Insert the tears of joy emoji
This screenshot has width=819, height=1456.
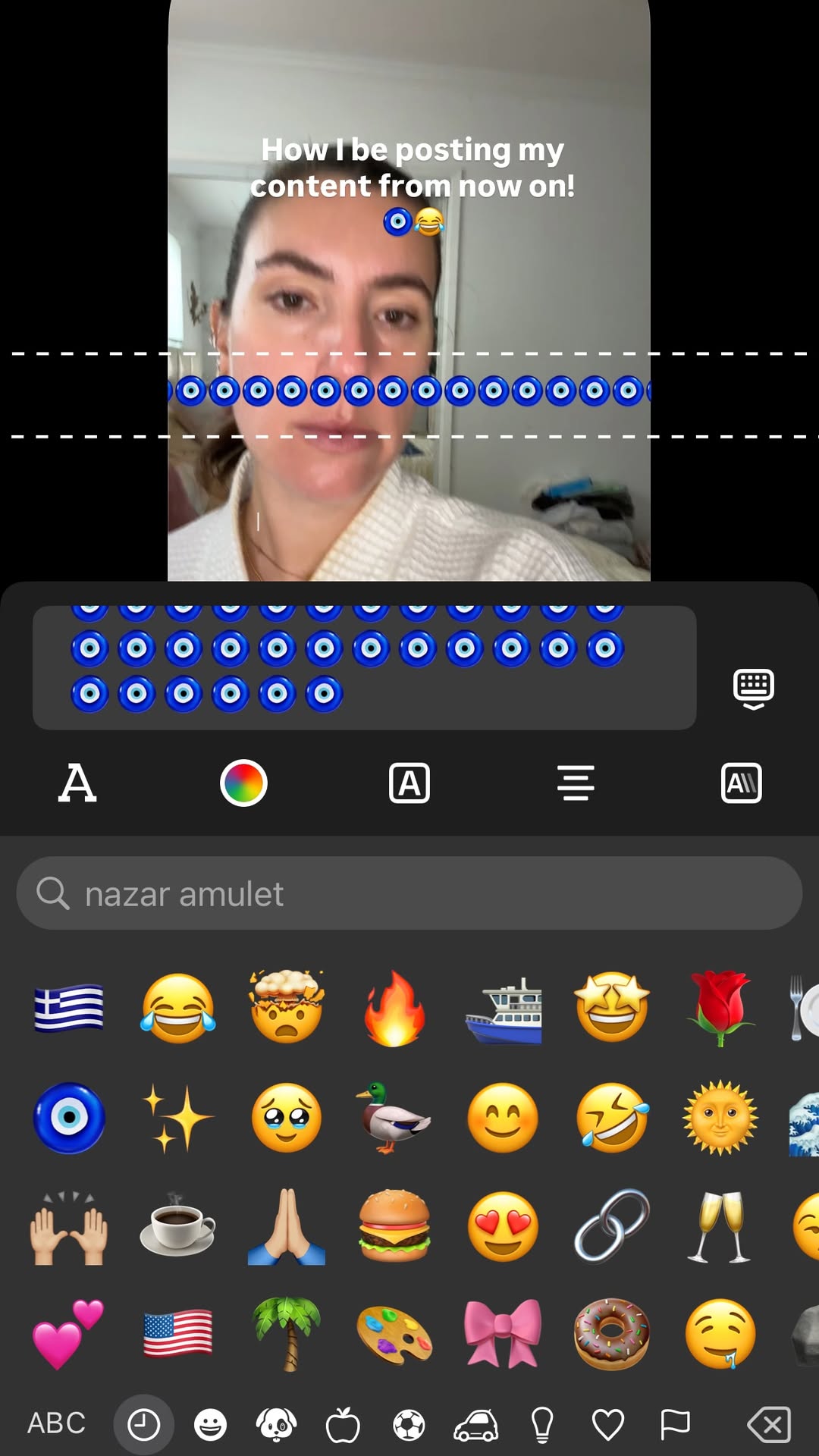tap(178, 1009)
